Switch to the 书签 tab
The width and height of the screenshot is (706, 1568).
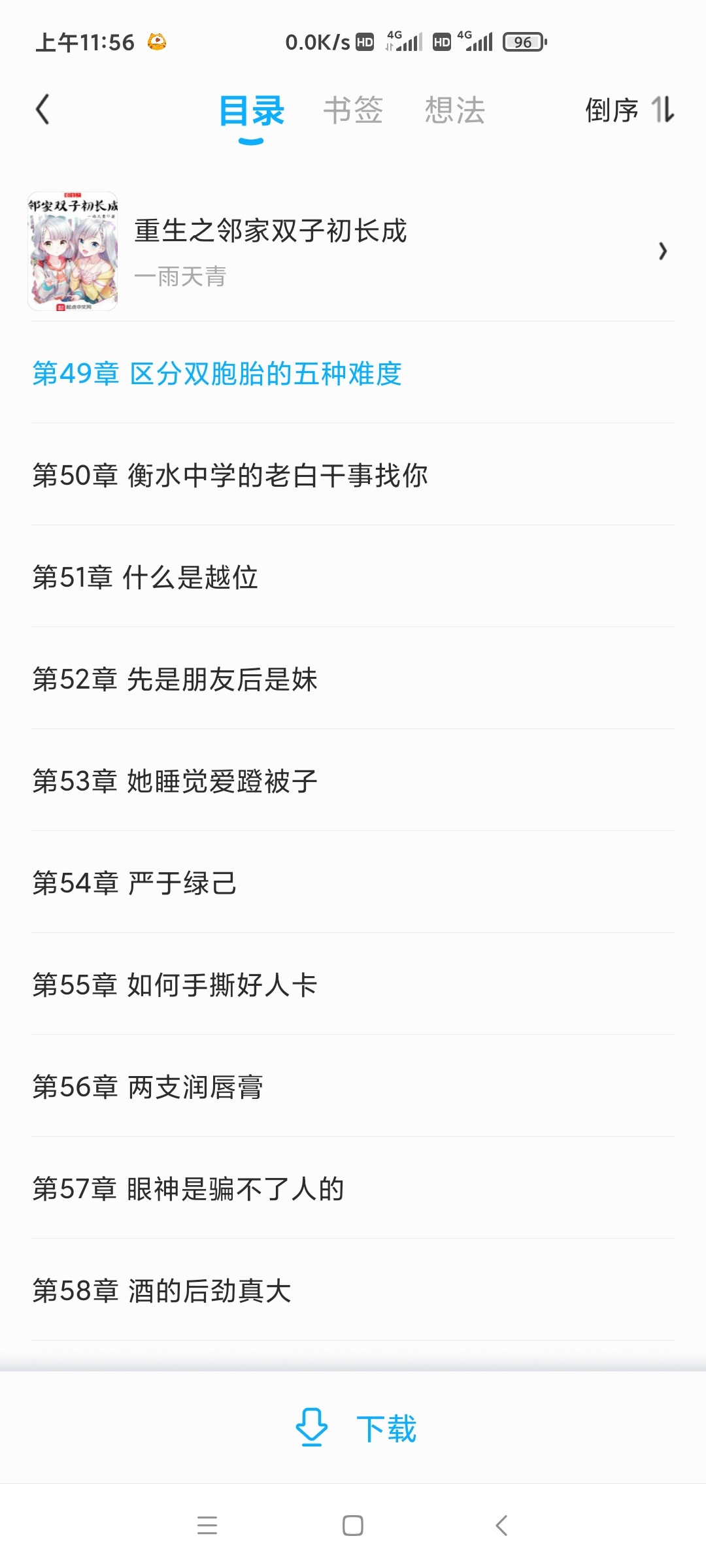tap(353, 110)
